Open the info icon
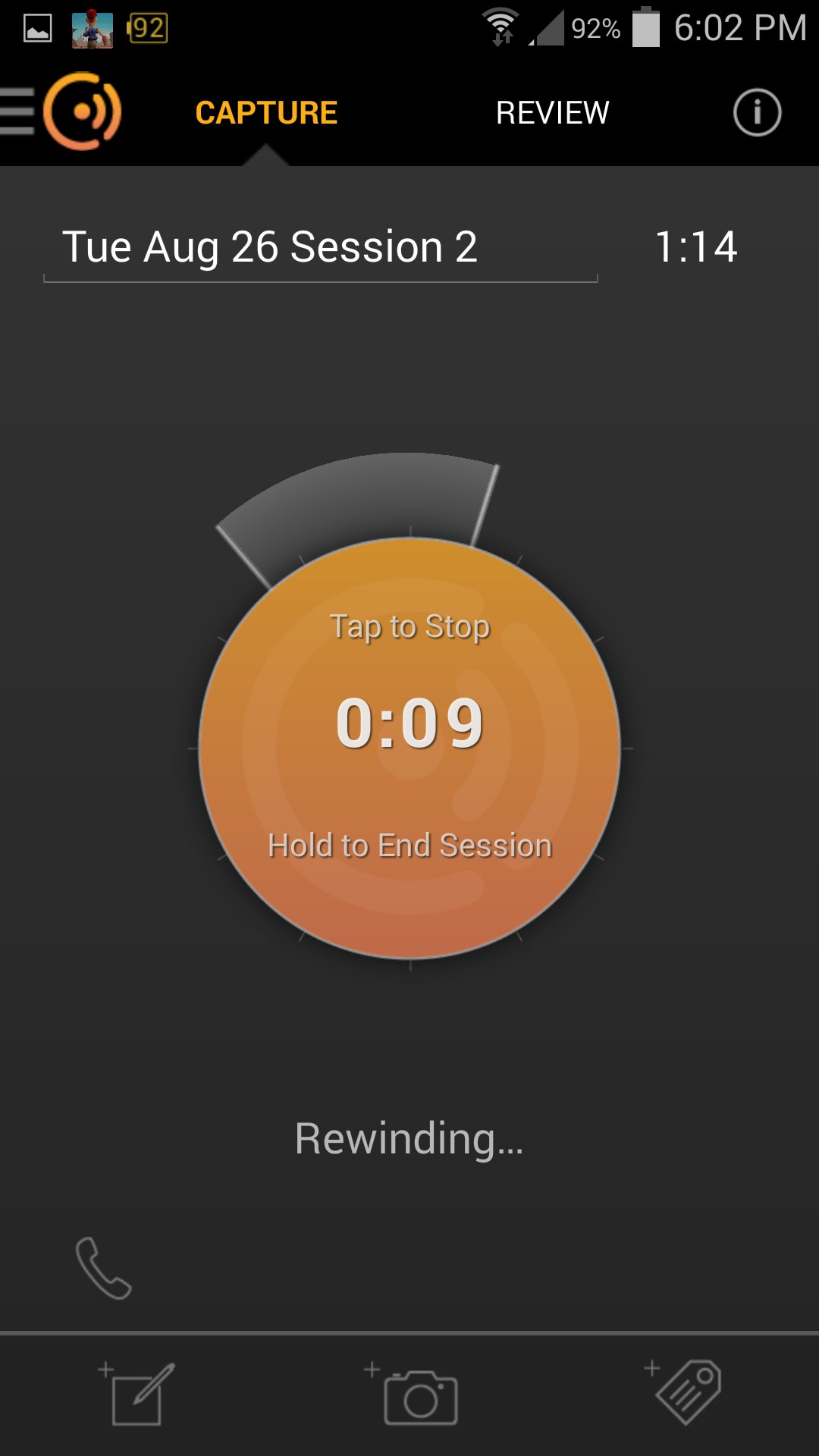The image size is (819, 1456). (x=756, y=113)
